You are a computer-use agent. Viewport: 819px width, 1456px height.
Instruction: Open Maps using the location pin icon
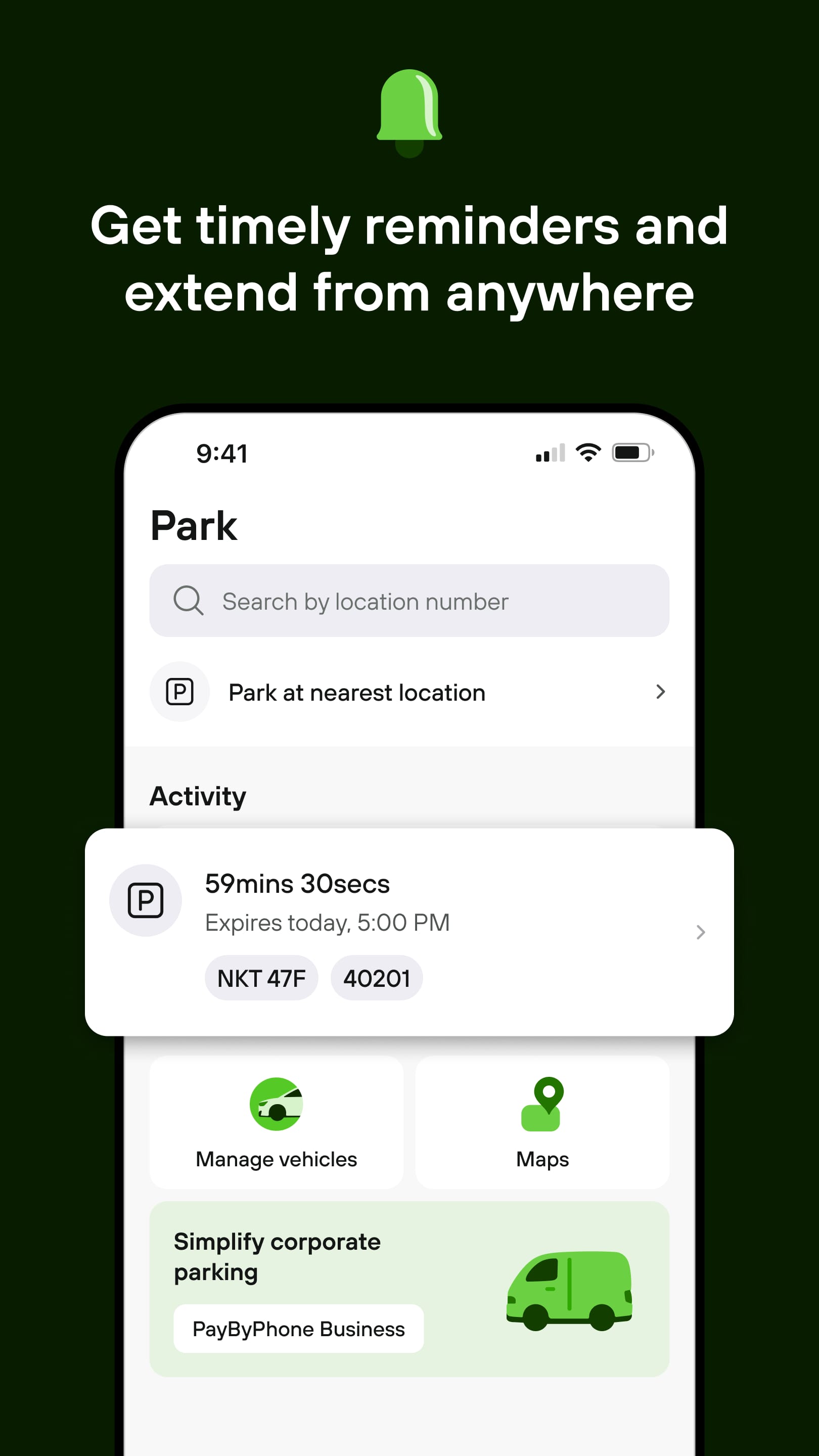(542, 1103)
